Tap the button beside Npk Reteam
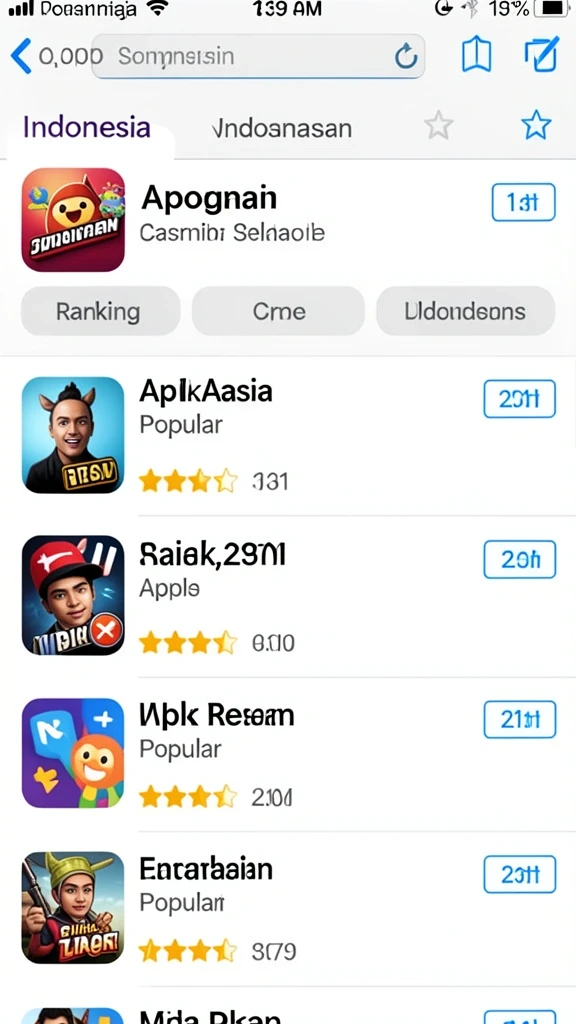Viewport: 576px width, 1024px height. point(519,720)
